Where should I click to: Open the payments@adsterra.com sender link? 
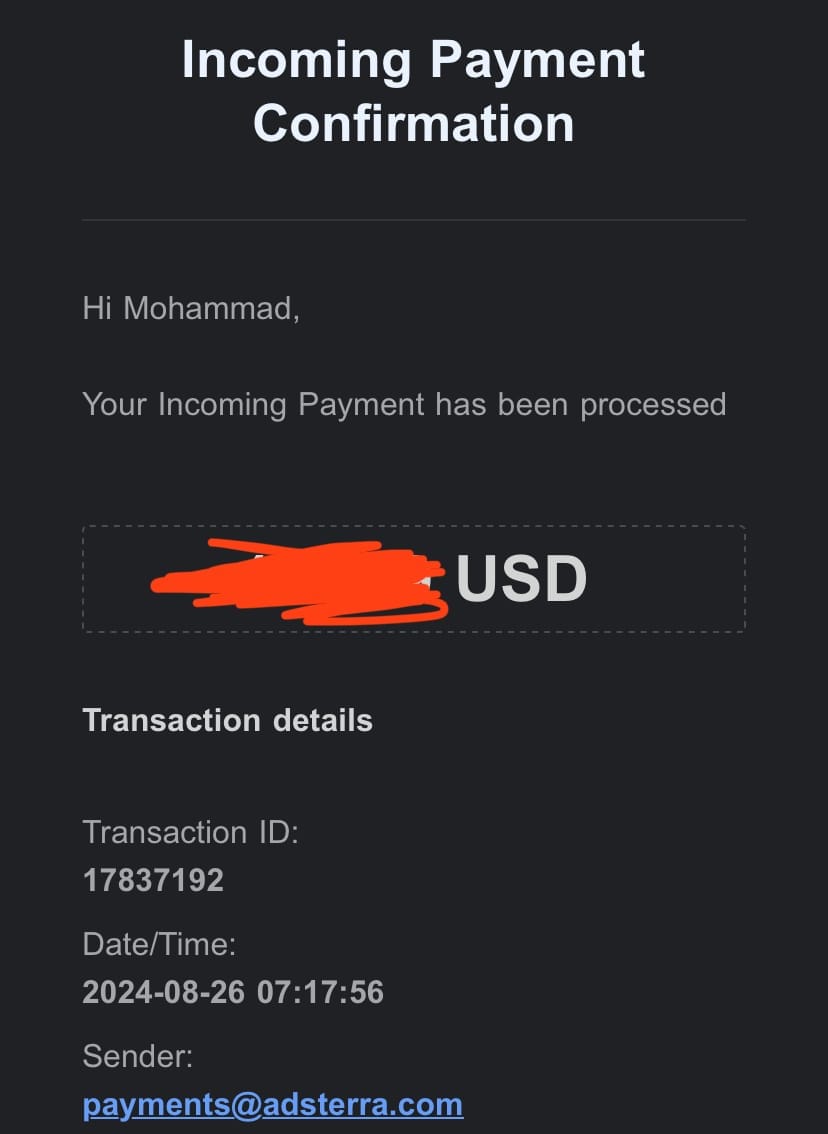(272, 1104)
